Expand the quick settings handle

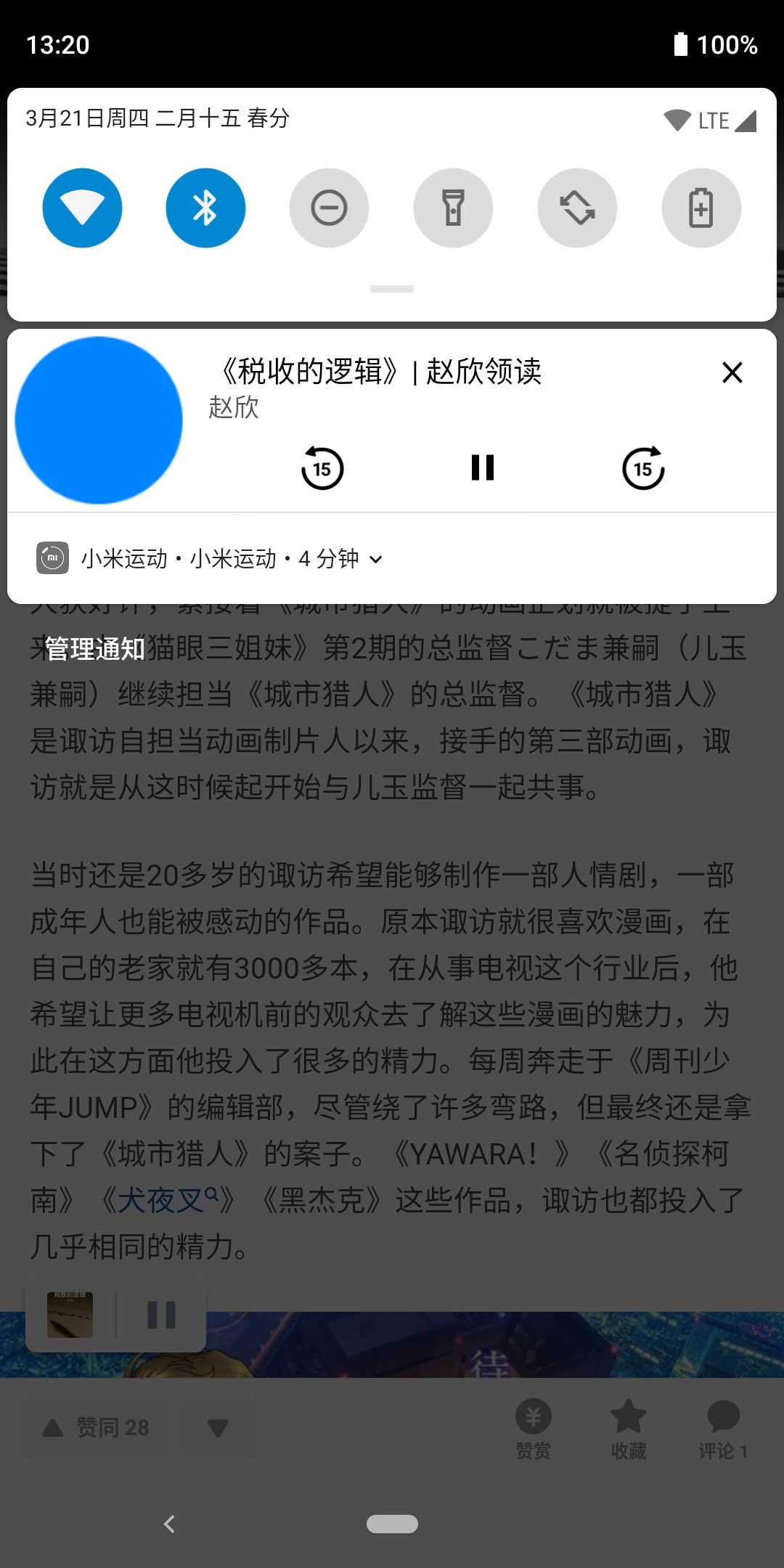[392, 289]
